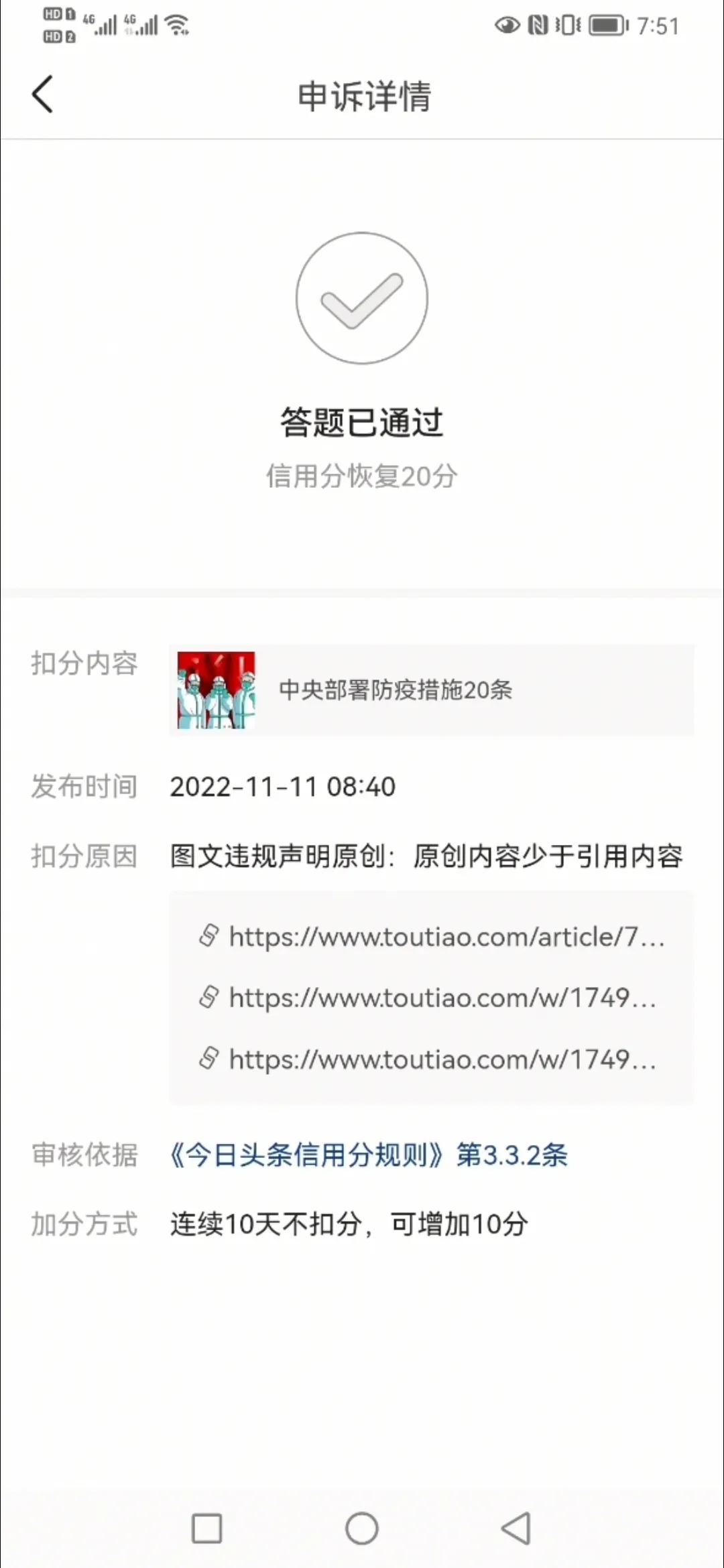Tap the system home button
This screenshot has width=724, height=1568.
click(x=362, y=1528)
